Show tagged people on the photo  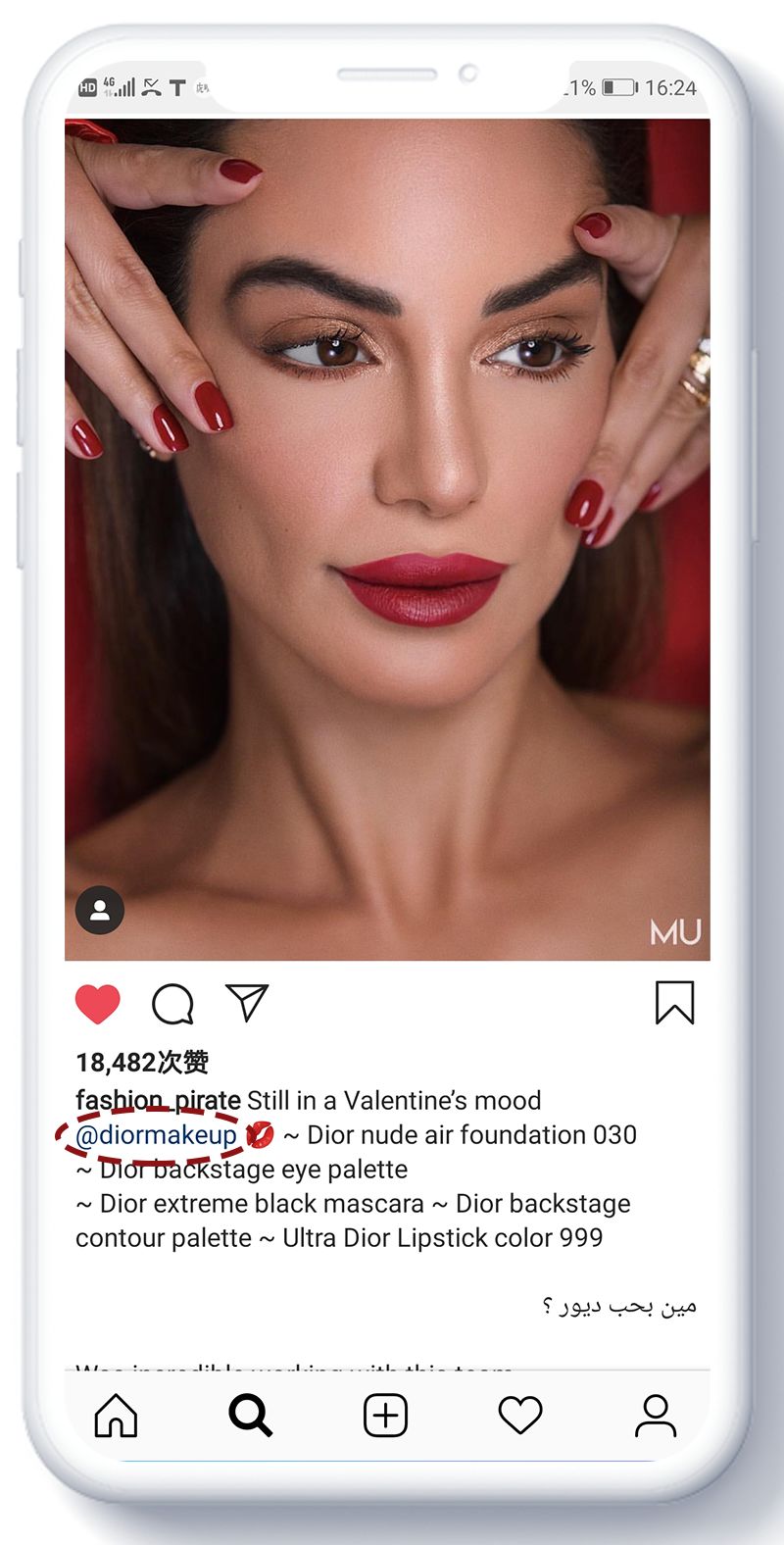pyautogui.click(x=100, y=911)
